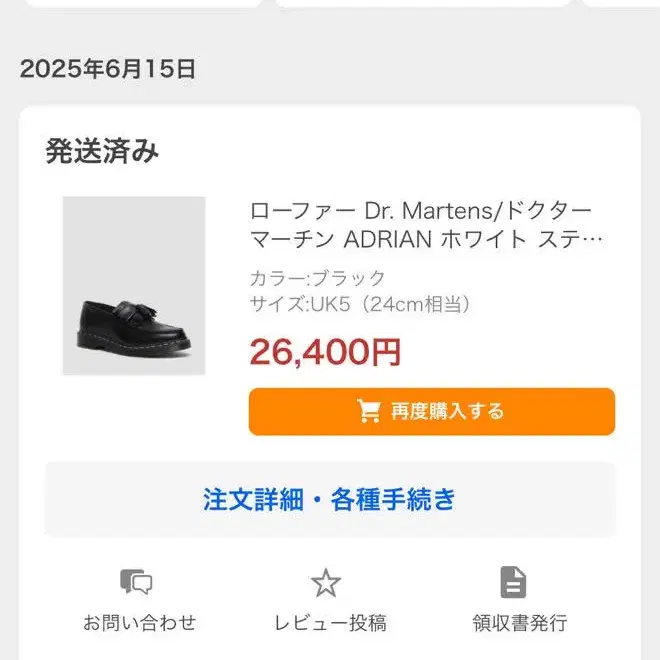The image size is (660, 660).
Task: Tap the 再度購入する buy-again button
Action: tap(431, 411)
